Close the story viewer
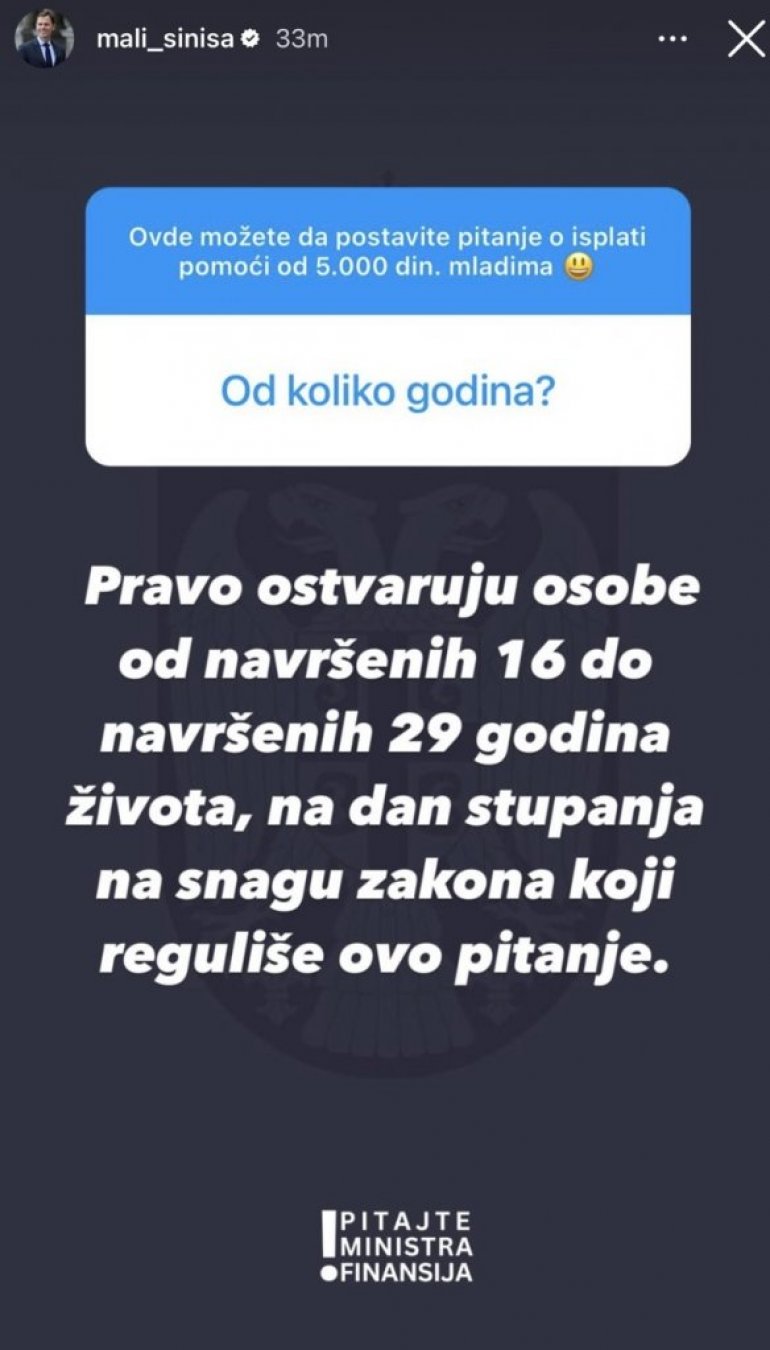This screenshot has width=770, height=1350. click(x=744, y=40)
